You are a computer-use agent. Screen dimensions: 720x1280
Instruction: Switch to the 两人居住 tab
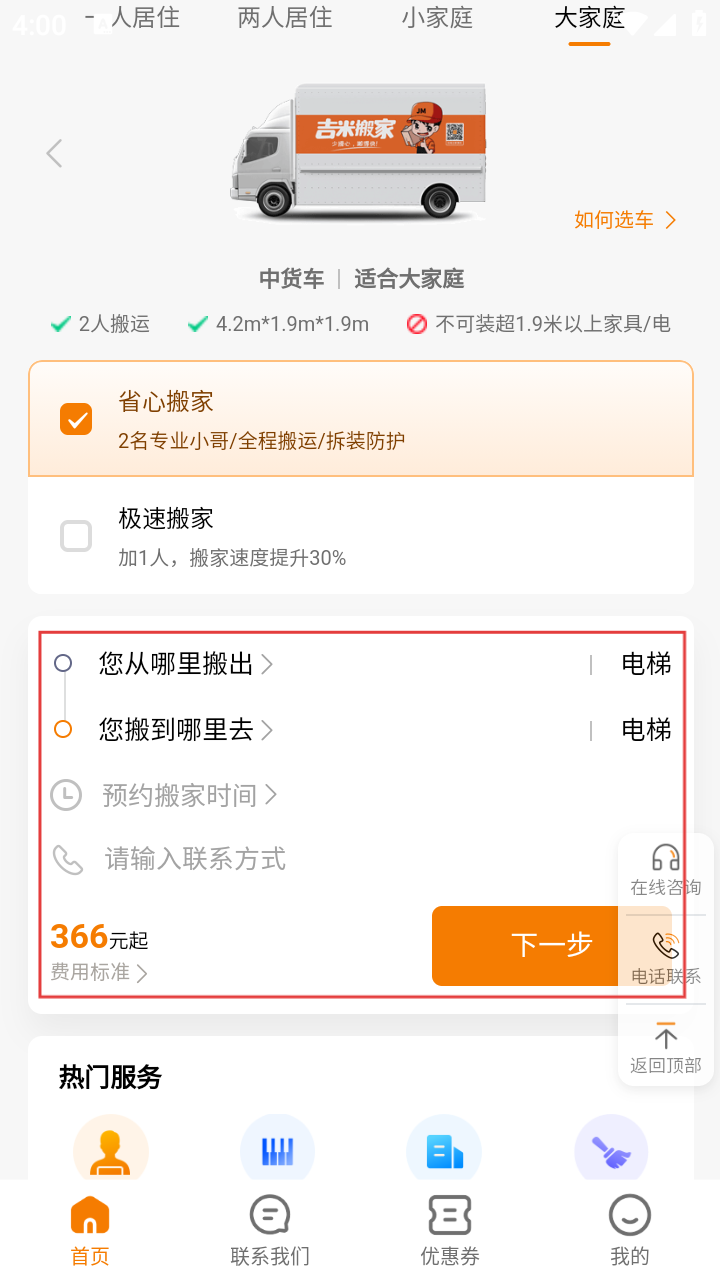click(x=285, y=18)
